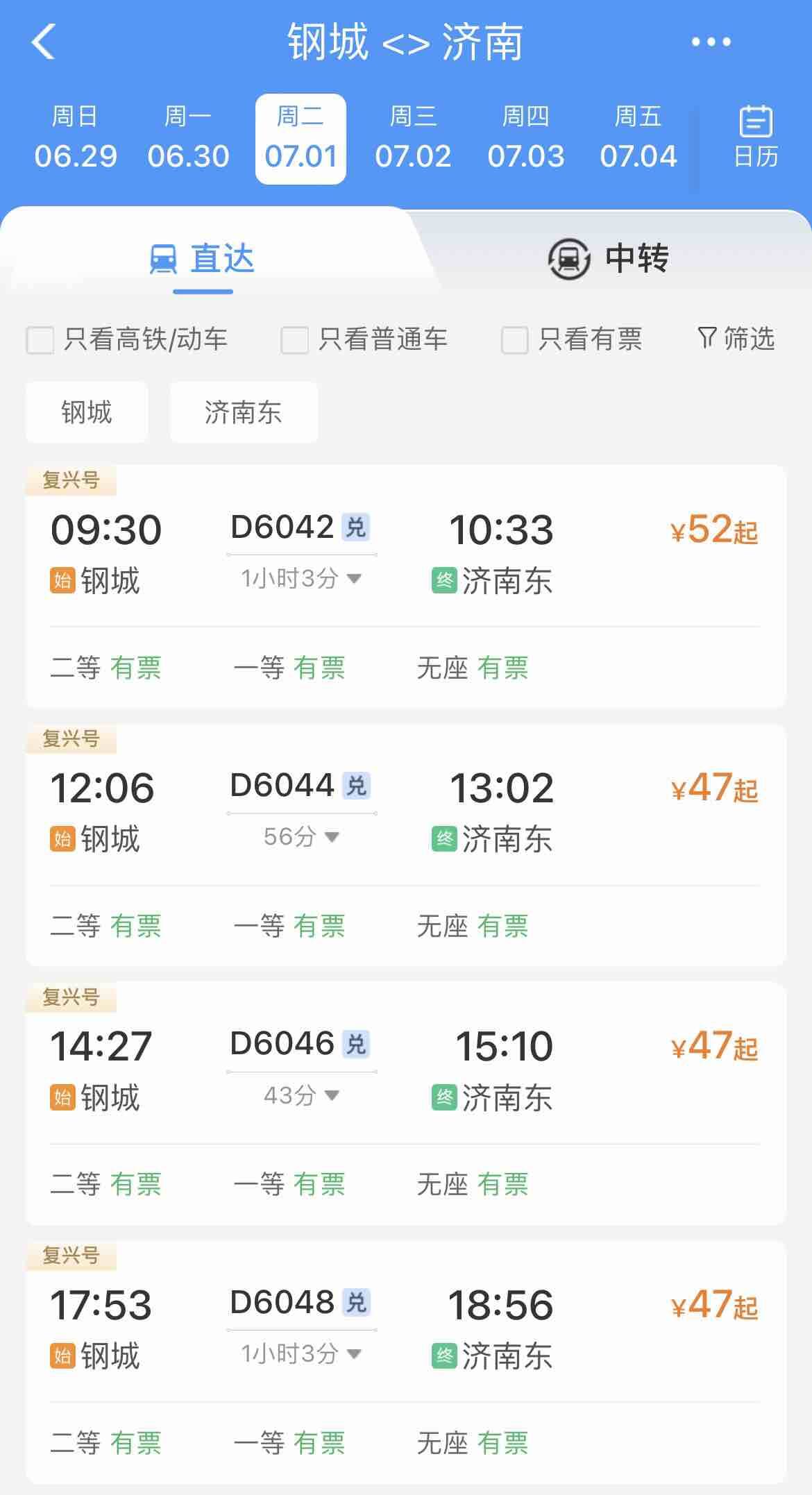This screenshot has width=812, height=1495.
Task: Open train D6046 departing at 14:27
Action: pyautogui.click(x=406, y=1103)
